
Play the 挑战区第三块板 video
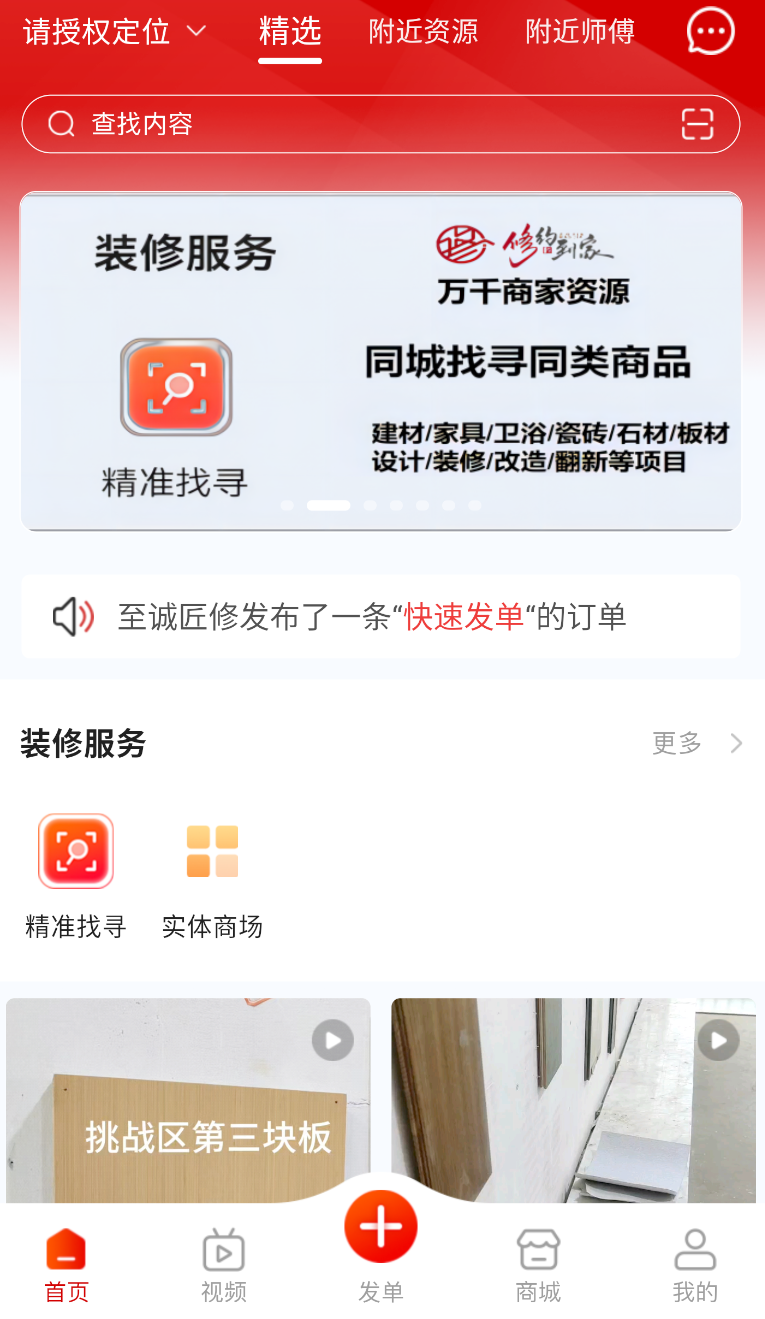(188, 1100)
